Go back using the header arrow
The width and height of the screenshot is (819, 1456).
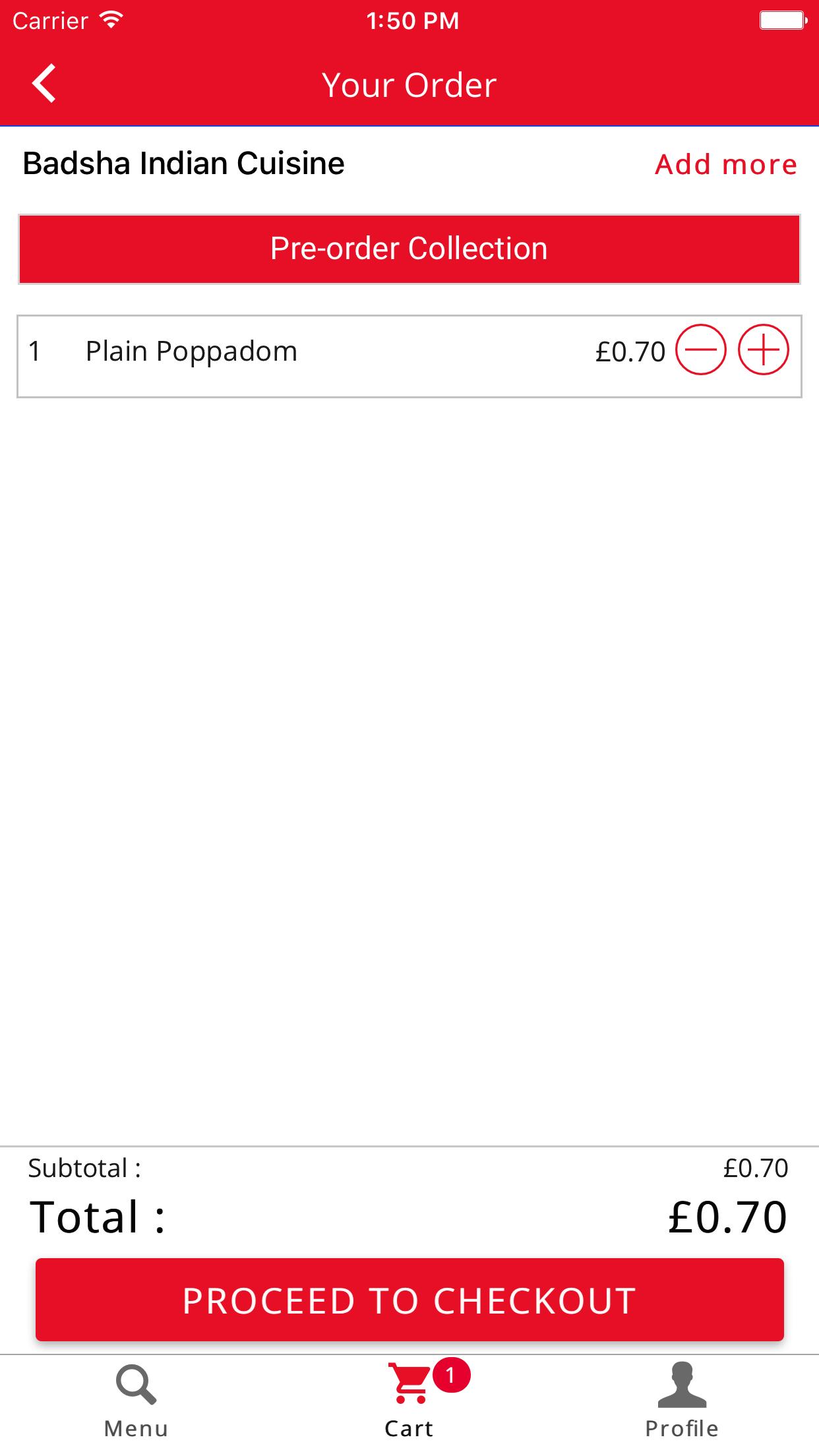click(x=44, y=84)
